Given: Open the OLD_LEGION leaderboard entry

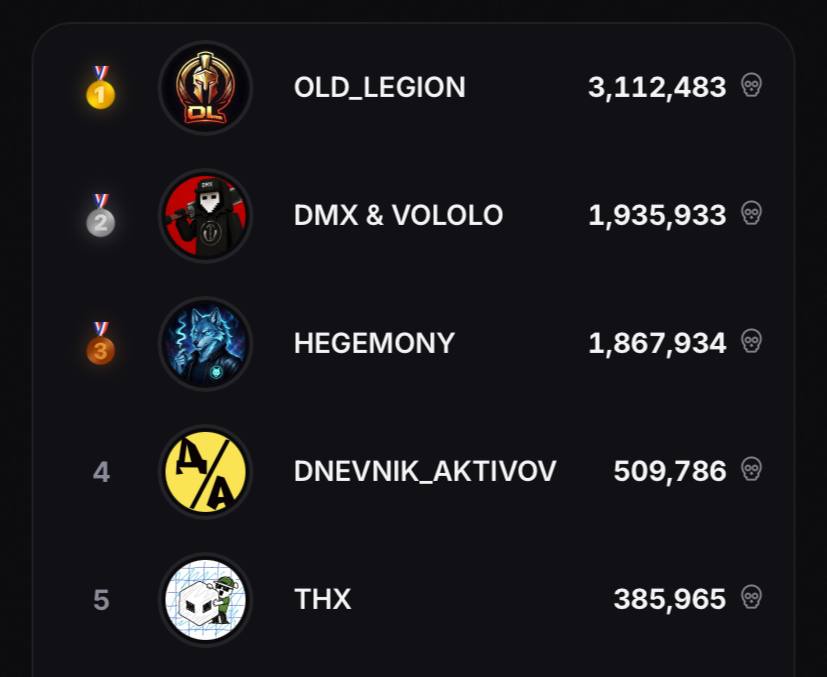Looking at the screenshot, I should 414,88.
